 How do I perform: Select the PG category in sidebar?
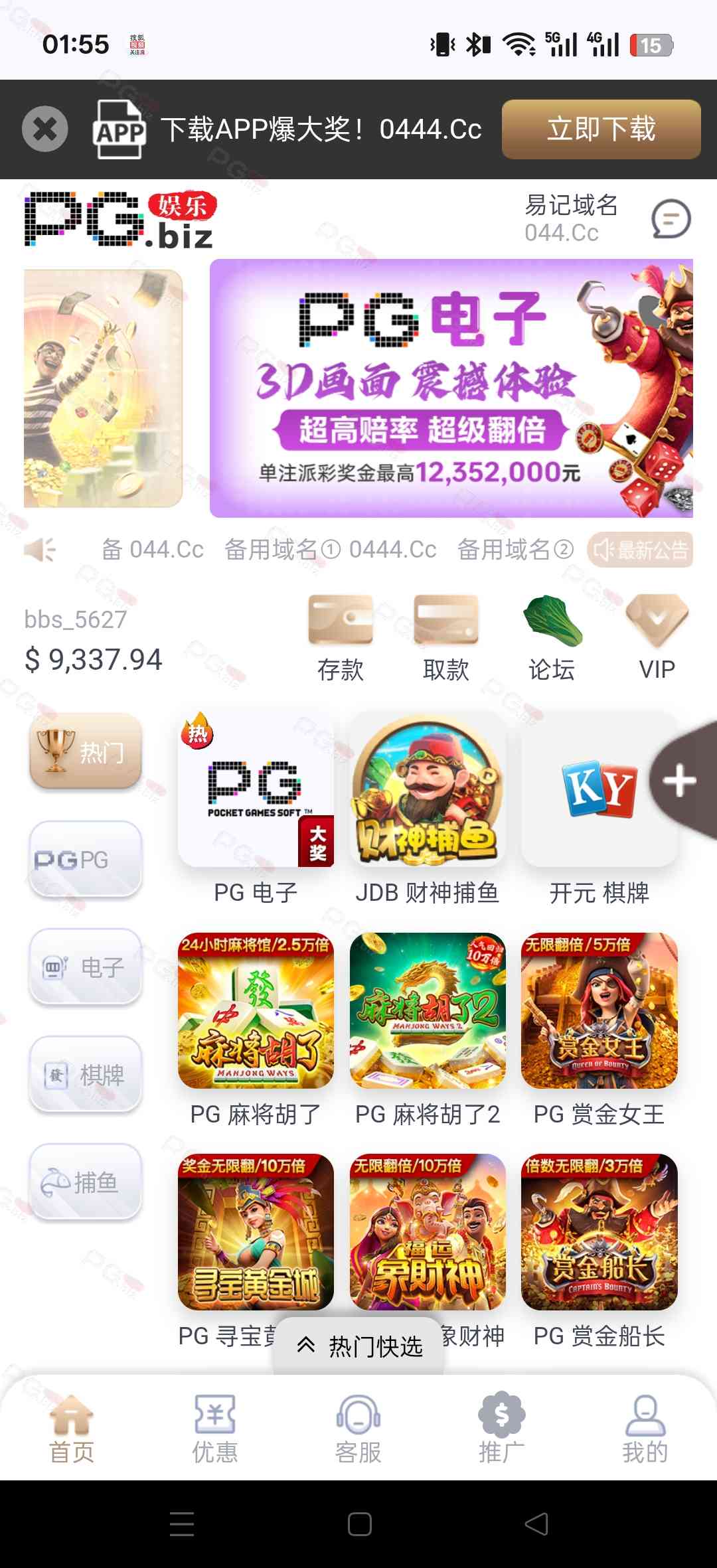86,860
